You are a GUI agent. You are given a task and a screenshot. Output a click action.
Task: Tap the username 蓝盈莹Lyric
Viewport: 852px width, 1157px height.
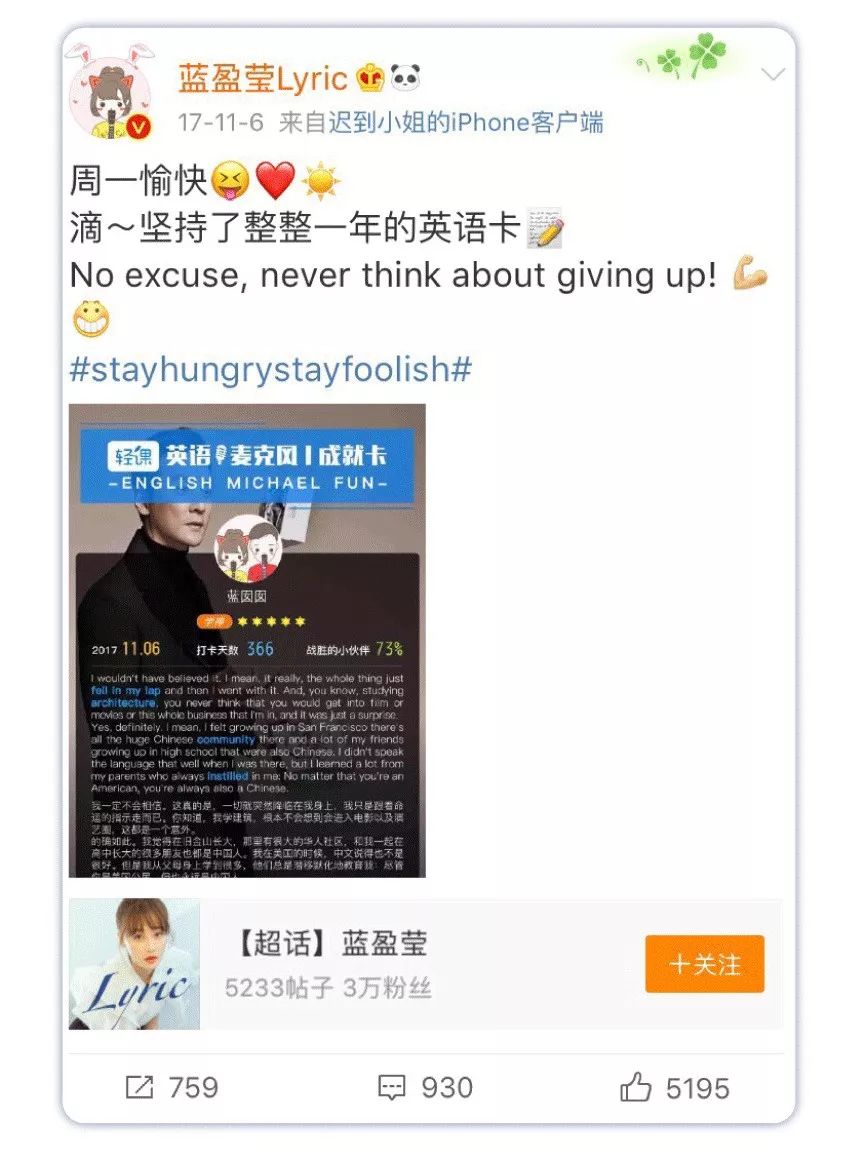pos(262,78)
